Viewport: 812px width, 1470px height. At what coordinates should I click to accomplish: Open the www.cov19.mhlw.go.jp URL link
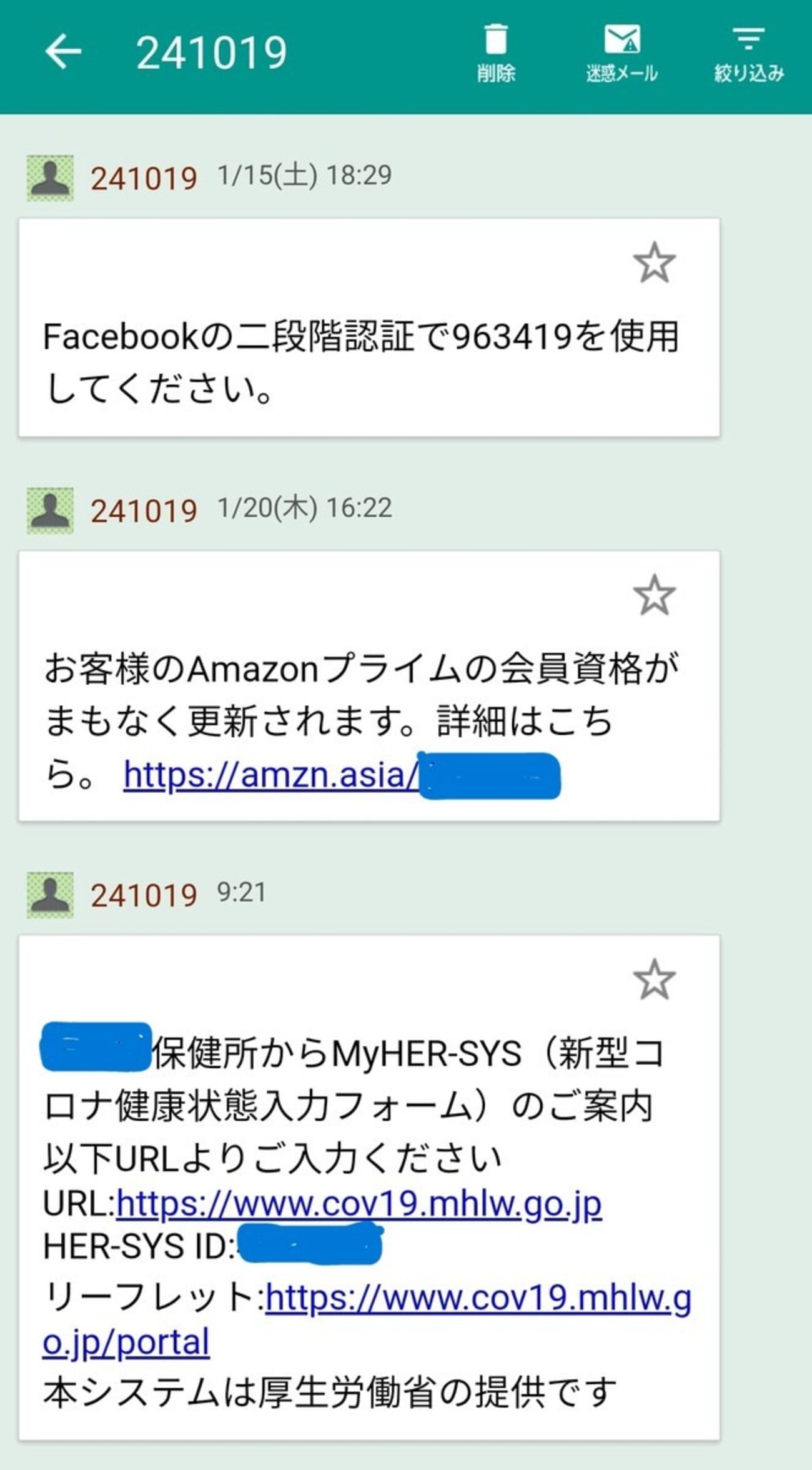[359, 1204]
